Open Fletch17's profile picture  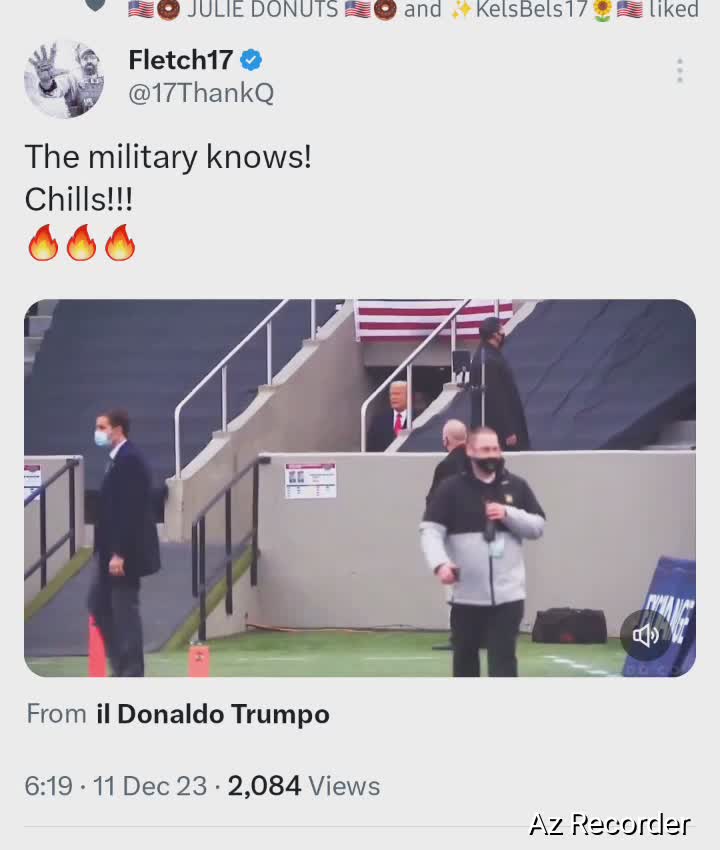click(x=64, y=79)
